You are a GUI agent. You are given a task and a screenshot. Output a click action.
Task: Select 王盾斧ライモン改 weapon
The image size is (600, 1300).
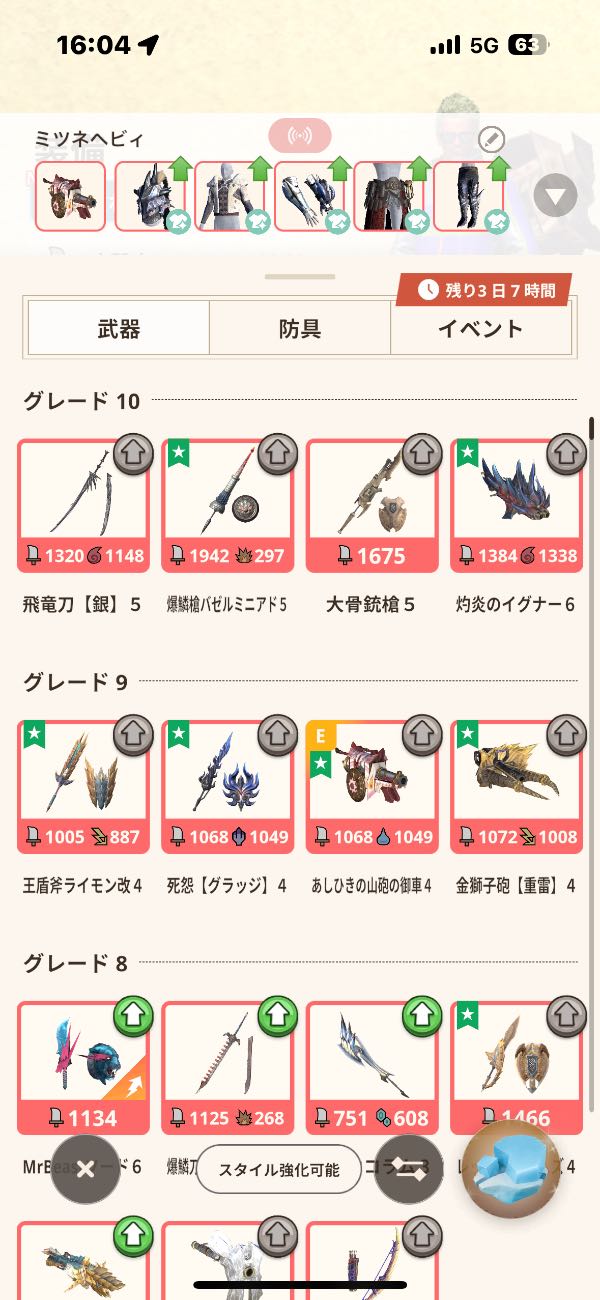pyautogui.click(x=83, y=786)
